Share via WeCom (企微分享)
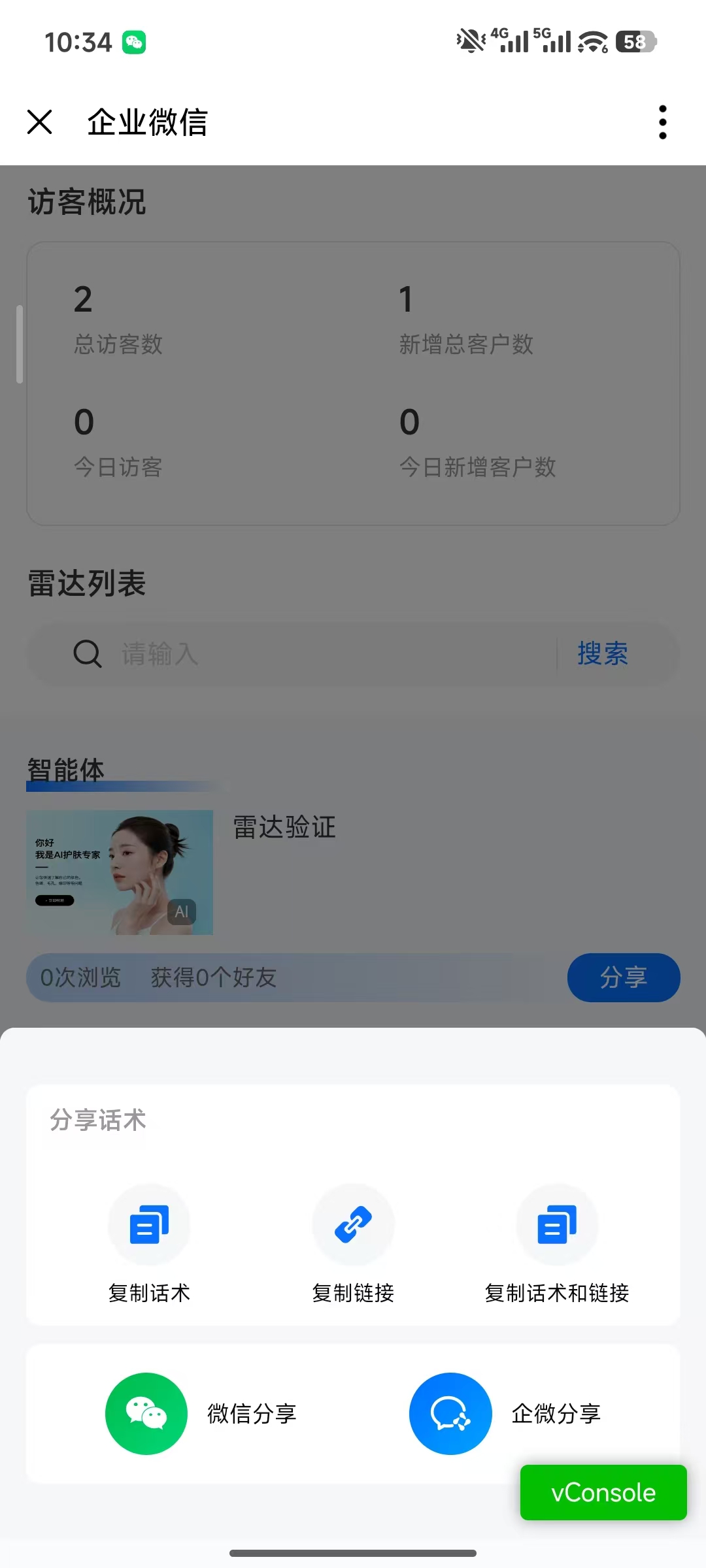706x1568 pixels. (x=450, y=1413)
